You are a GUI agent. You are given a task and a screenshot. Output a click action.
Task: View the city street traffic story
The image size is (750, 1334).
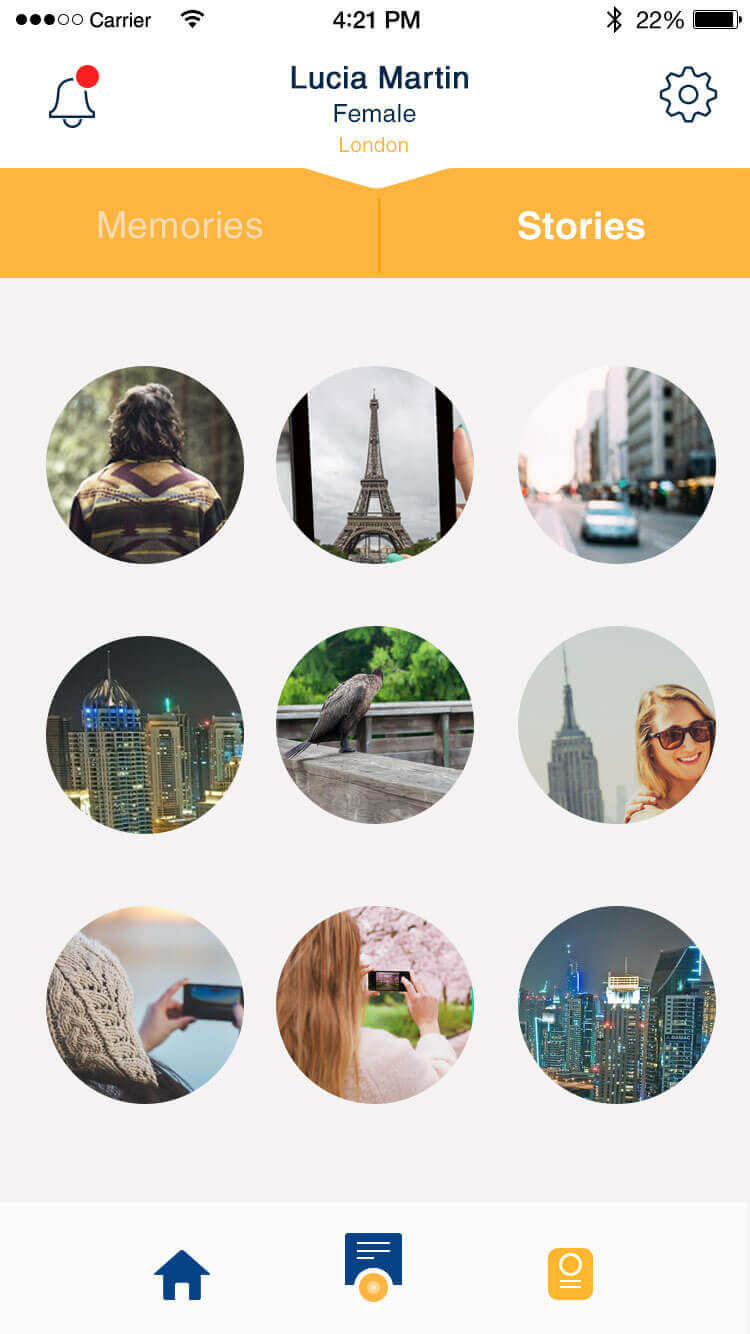point(617,465)
